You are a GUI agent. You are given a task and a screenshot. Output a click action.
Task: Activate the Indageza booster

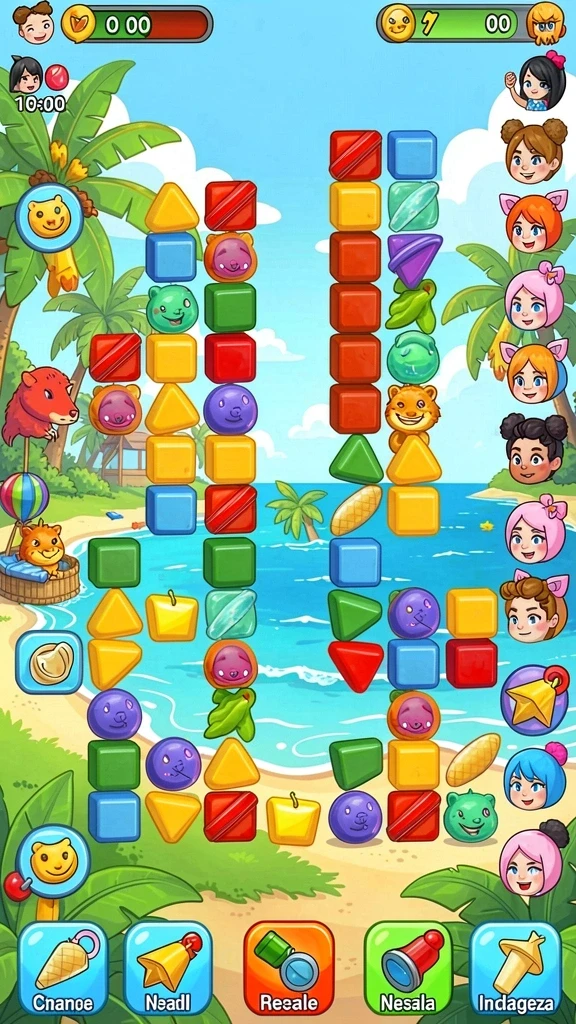515,968
